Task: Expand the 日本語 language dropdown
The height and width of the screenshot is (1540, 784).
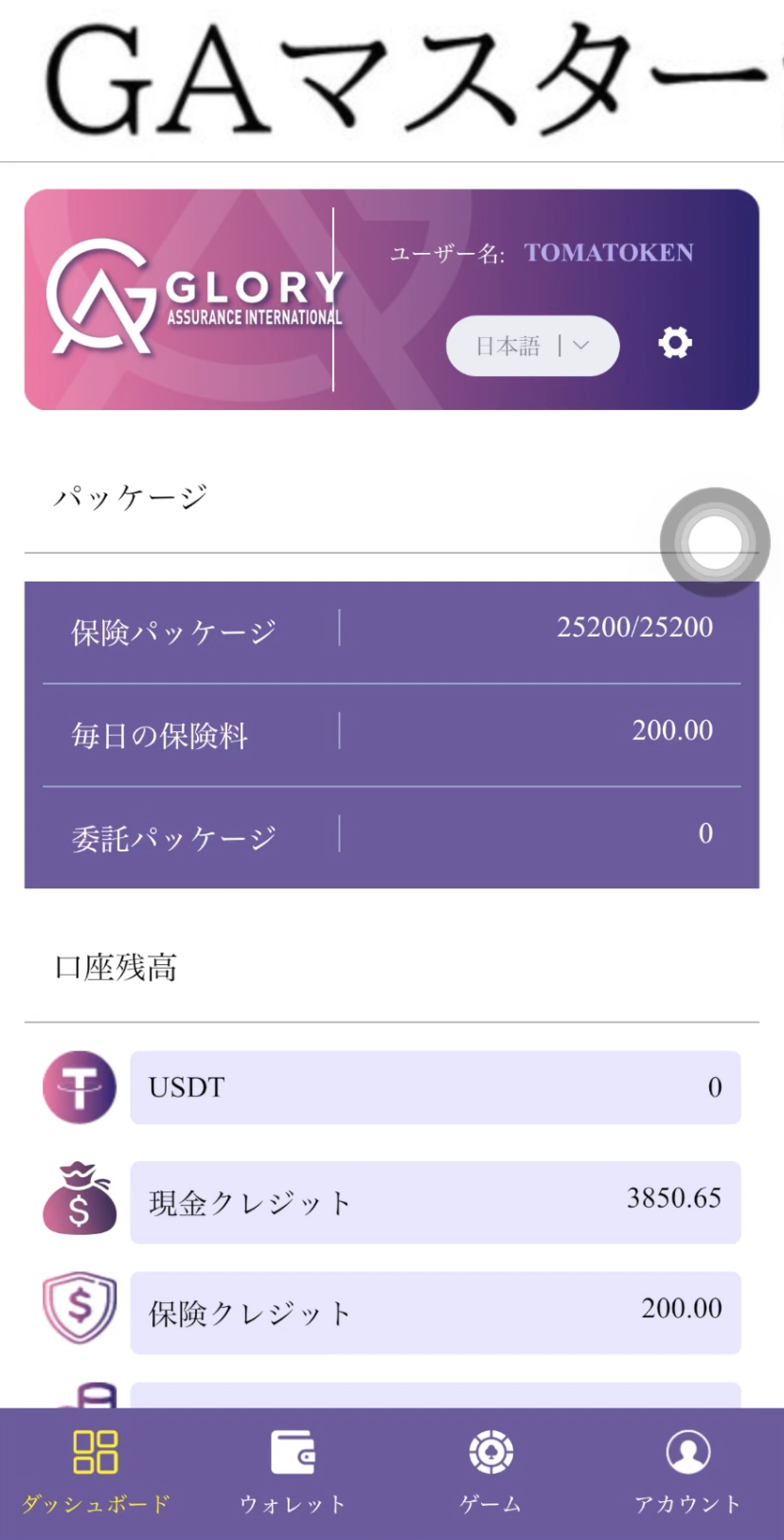Action: (532, 346)
